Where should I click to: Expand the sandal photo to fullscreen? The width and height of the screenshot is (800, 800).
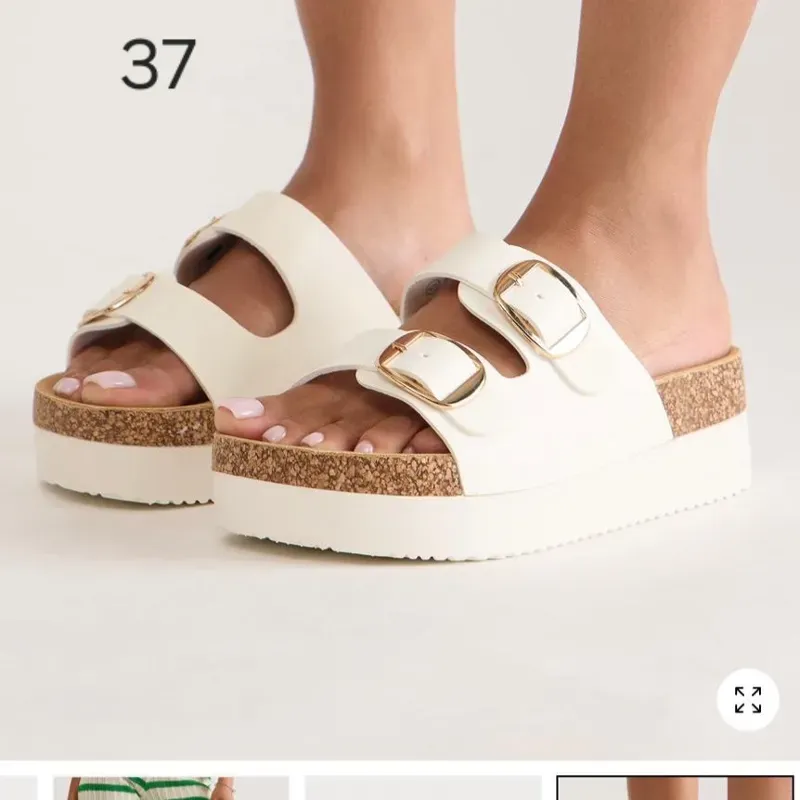coord(747,699)
